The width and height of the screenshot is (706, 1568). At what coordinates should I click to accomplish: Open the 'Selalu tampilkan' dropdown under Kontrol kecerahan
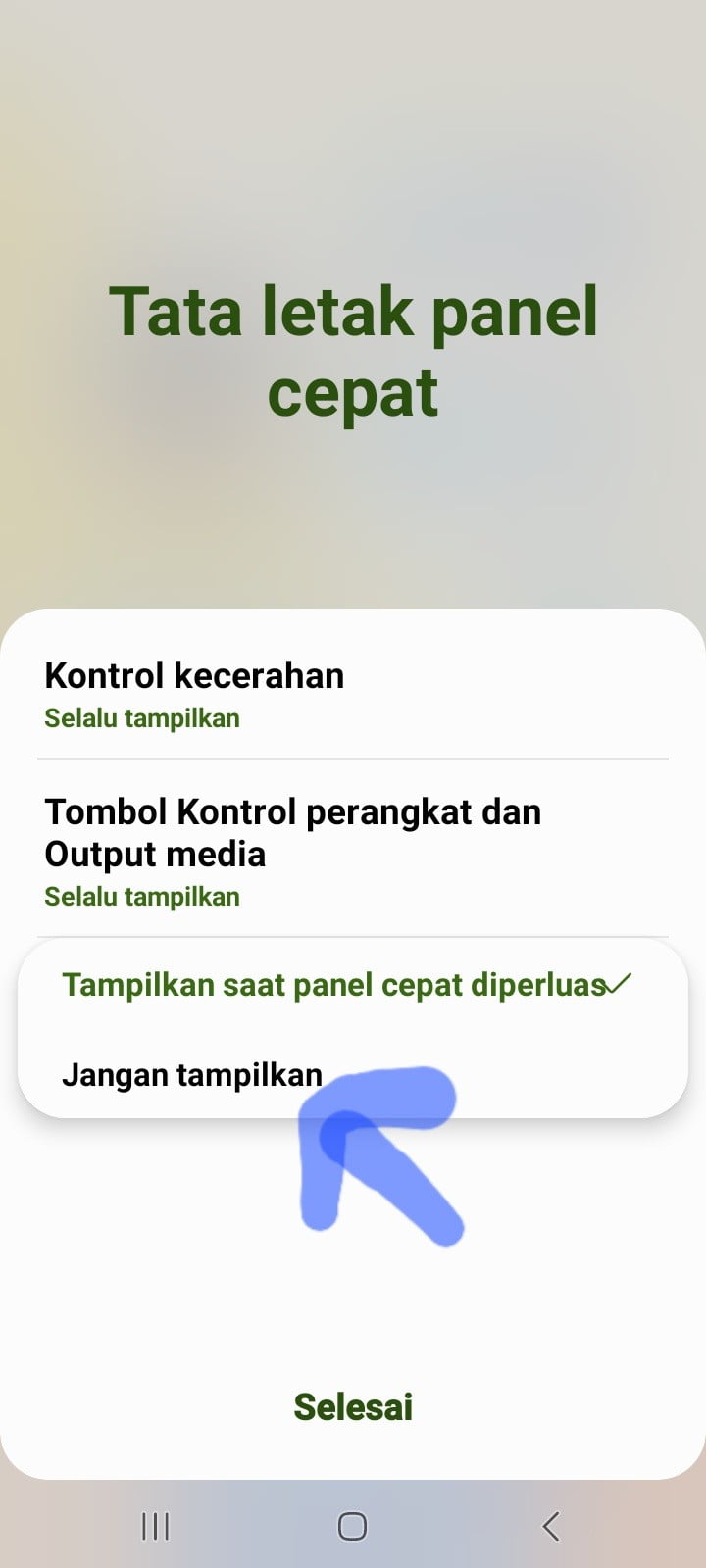tap(141, 717)
